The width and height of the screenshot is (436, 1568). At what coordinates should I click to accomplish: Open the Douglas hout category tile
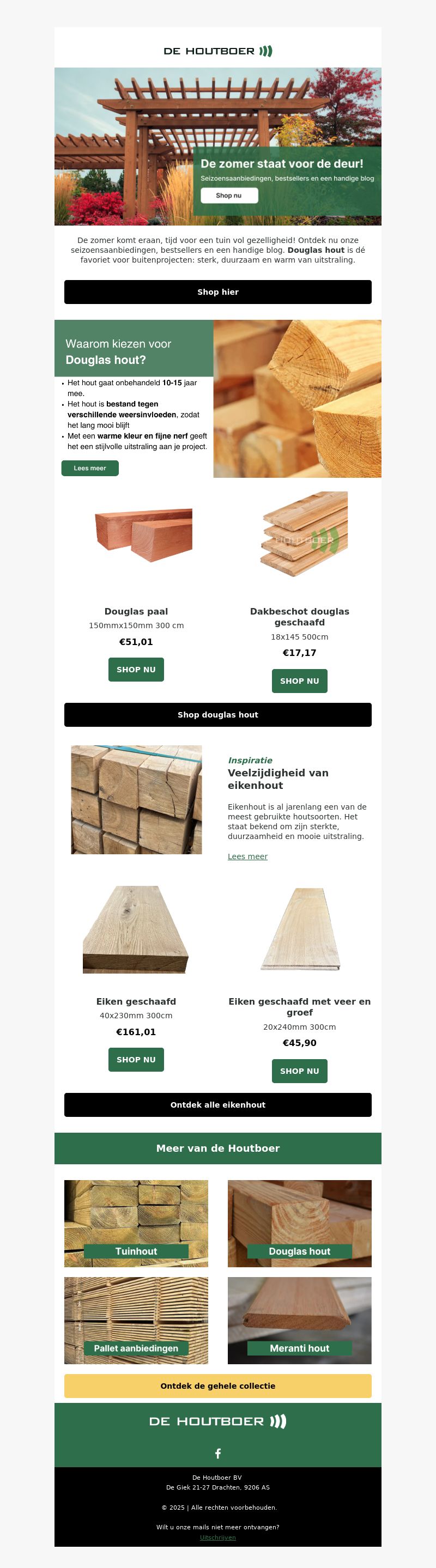pyautogui.click(x=299, y=1224)
